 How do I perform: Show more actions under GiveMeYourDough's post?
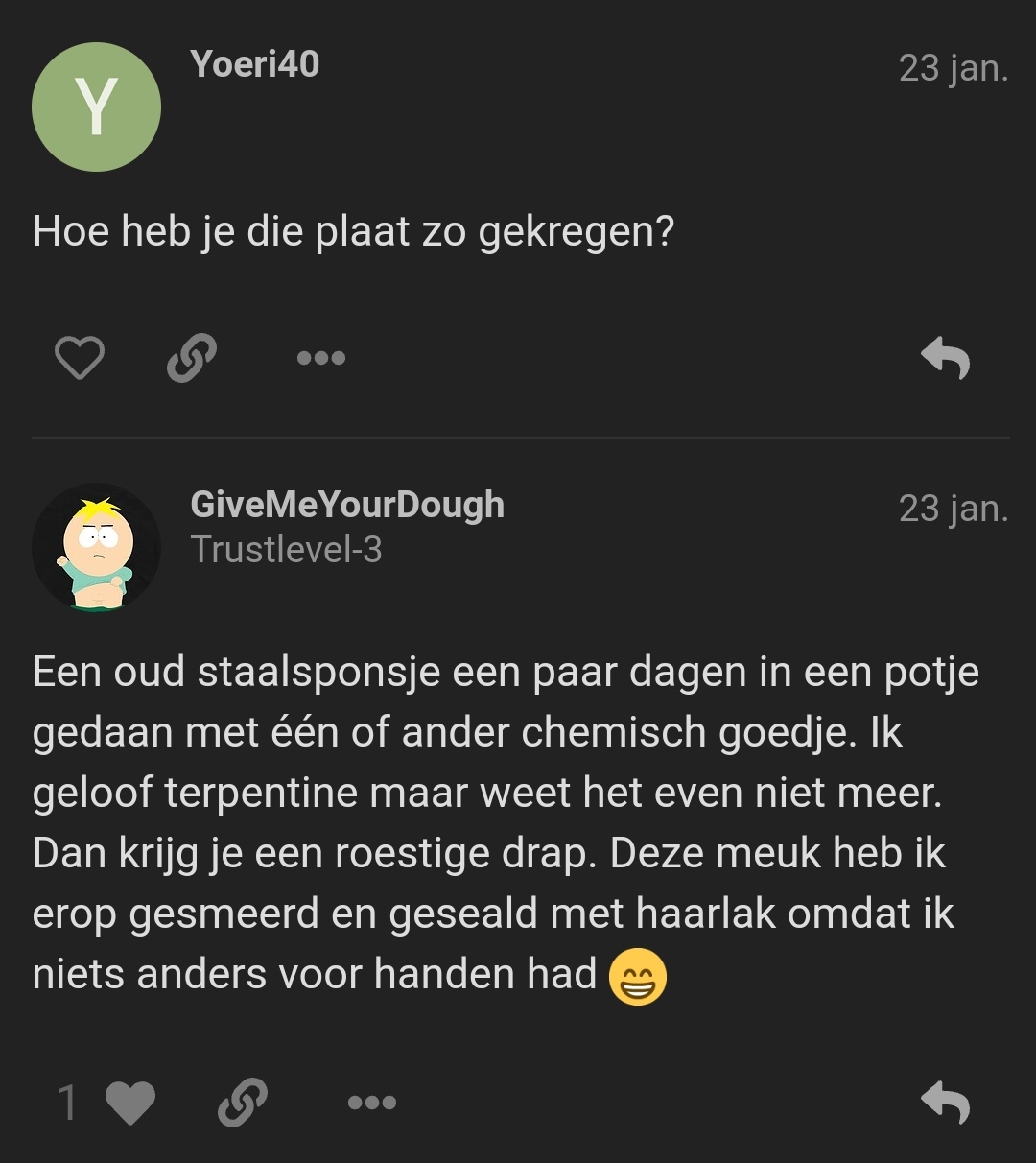pyautogui.click(x=371, y=1103)
